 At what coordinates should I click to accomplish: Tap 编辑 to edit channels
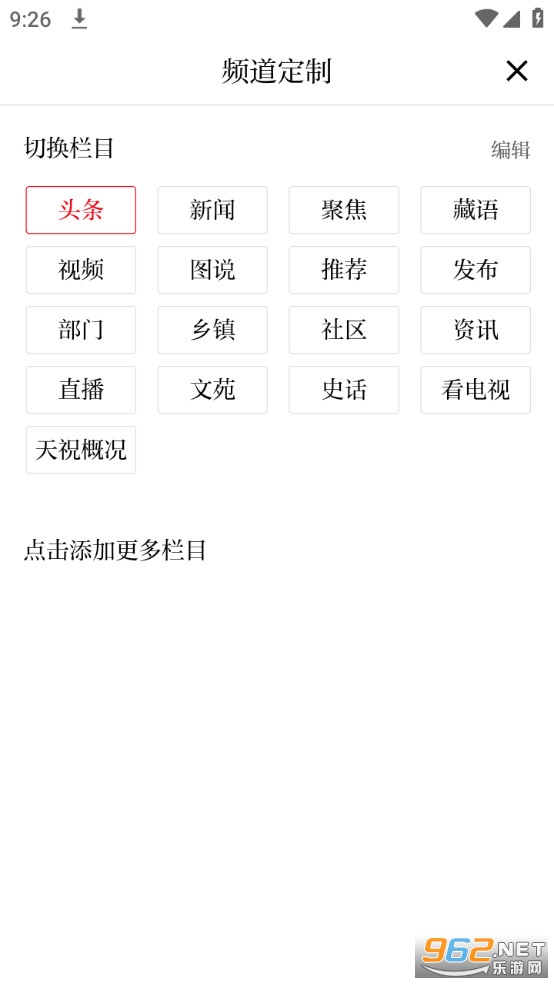point(510,149)
